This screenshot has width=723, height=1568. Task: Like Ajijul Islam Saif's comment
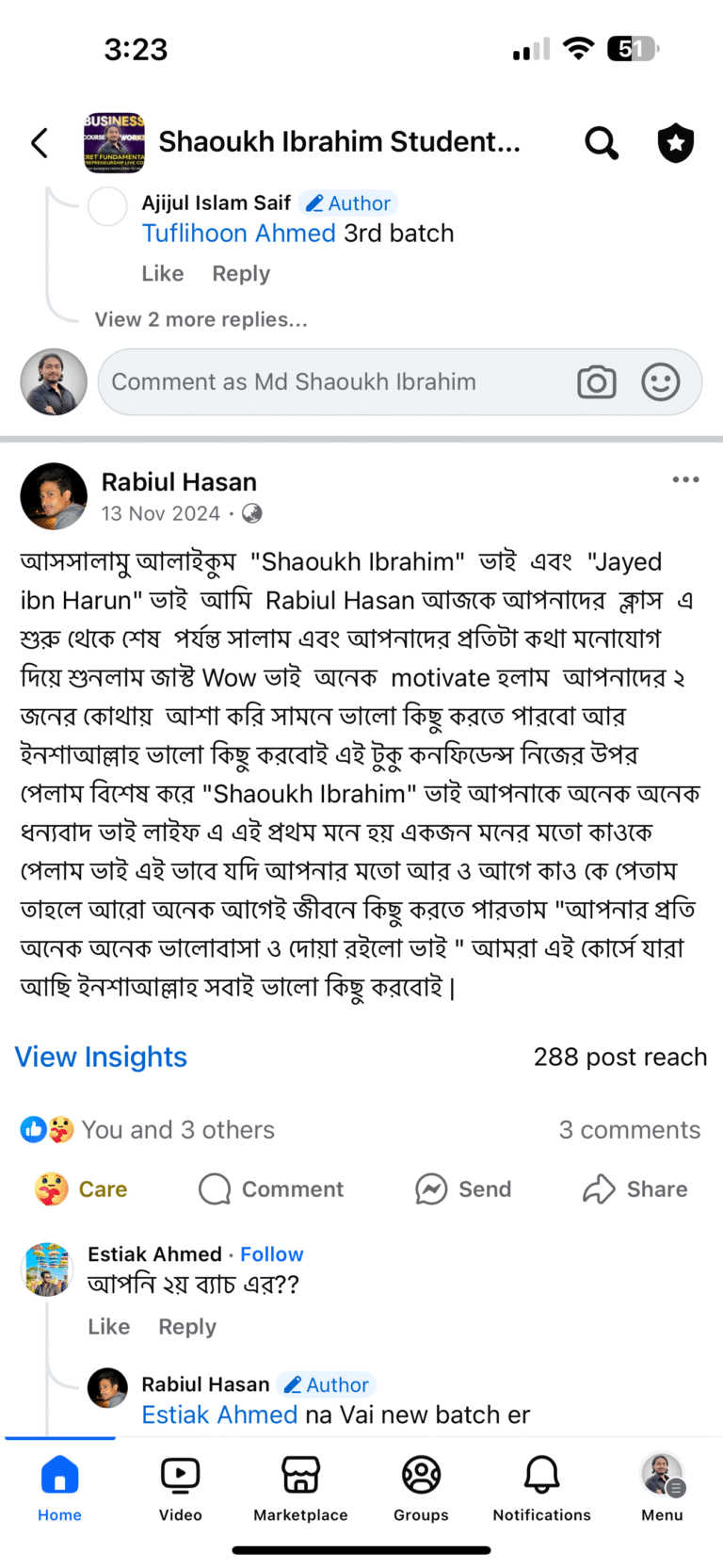(162, 274)
